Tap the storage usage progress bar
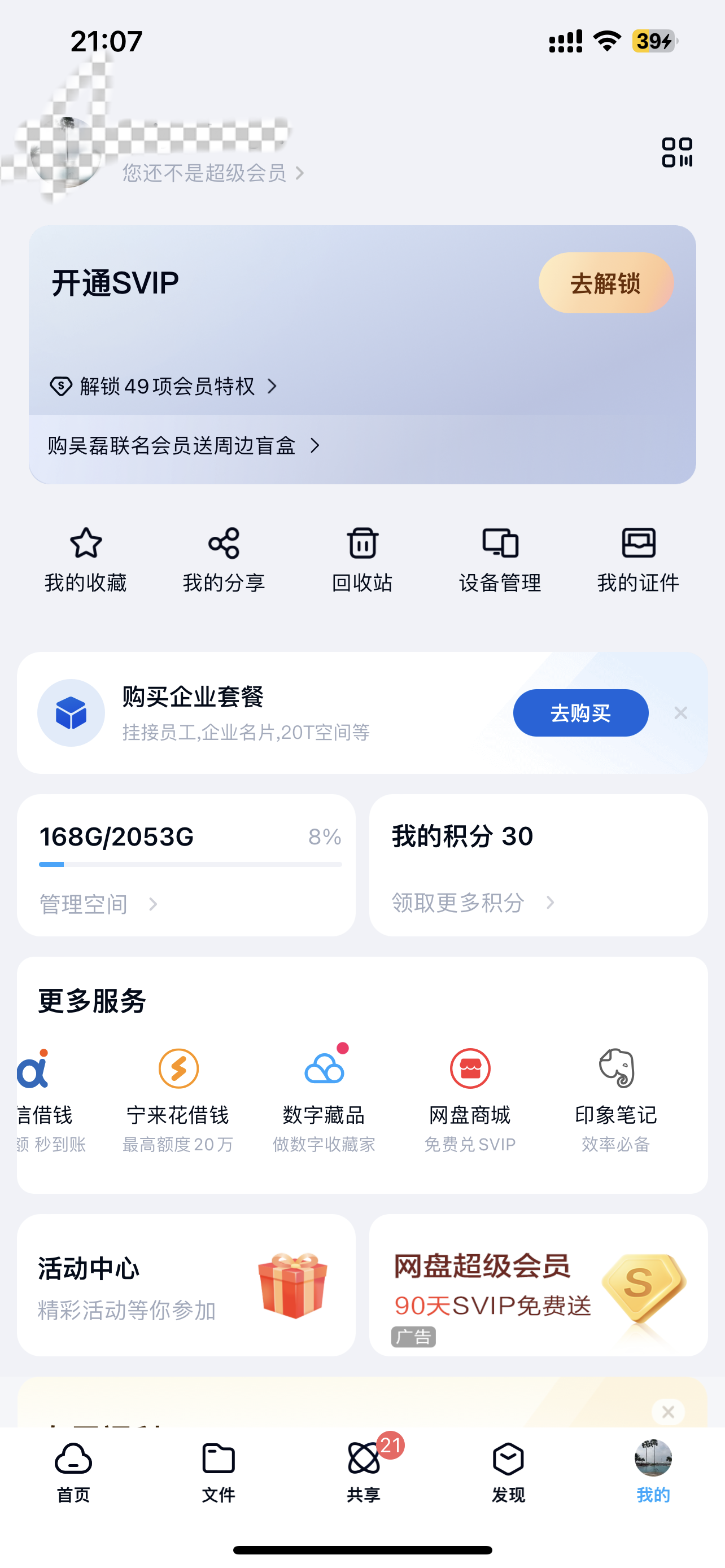Image resolution: width=725 pixels, height=1568 pixels. 189,864
